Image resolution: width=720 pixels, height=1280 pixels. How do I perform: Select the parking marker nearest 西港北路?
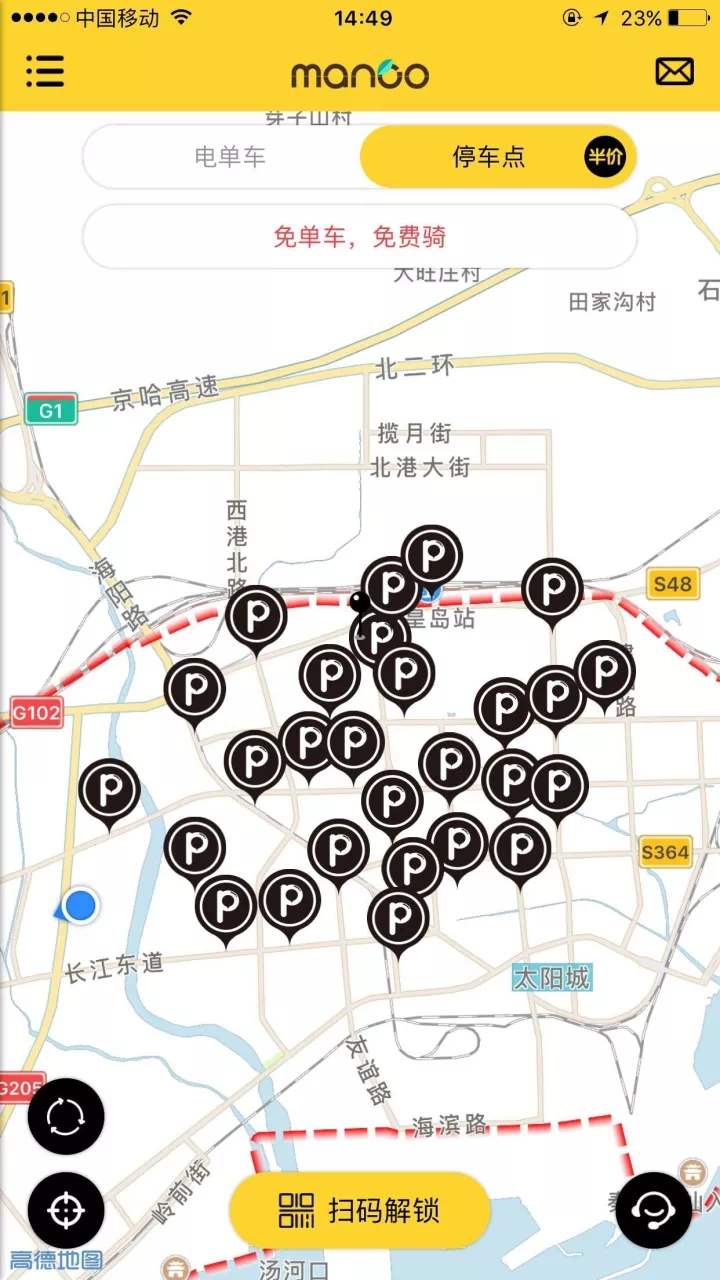pyautogui.click(x=256, y=616)
